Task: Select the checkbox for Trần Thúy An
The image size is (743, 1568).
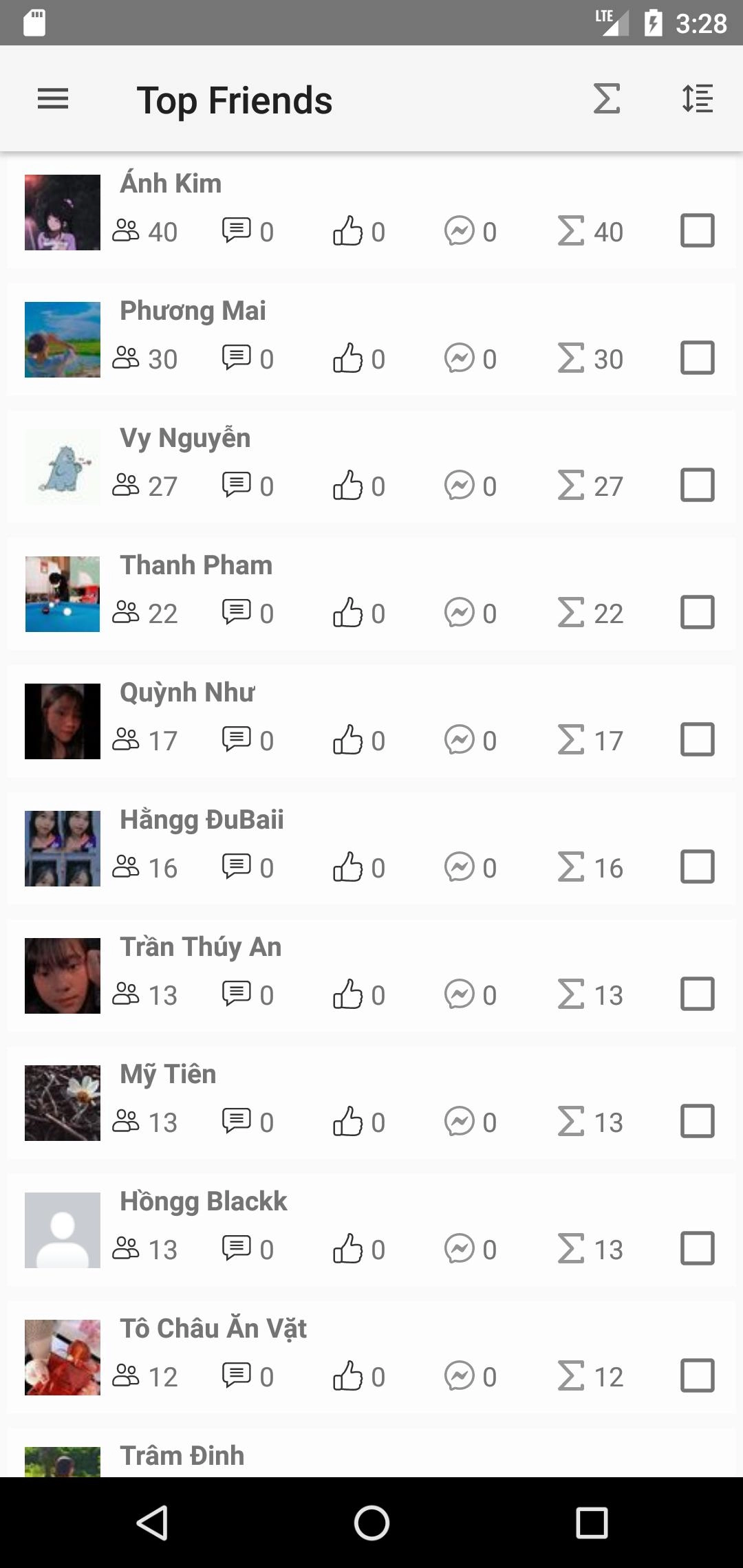Action: pyautogui.click(x=697, y=994)
